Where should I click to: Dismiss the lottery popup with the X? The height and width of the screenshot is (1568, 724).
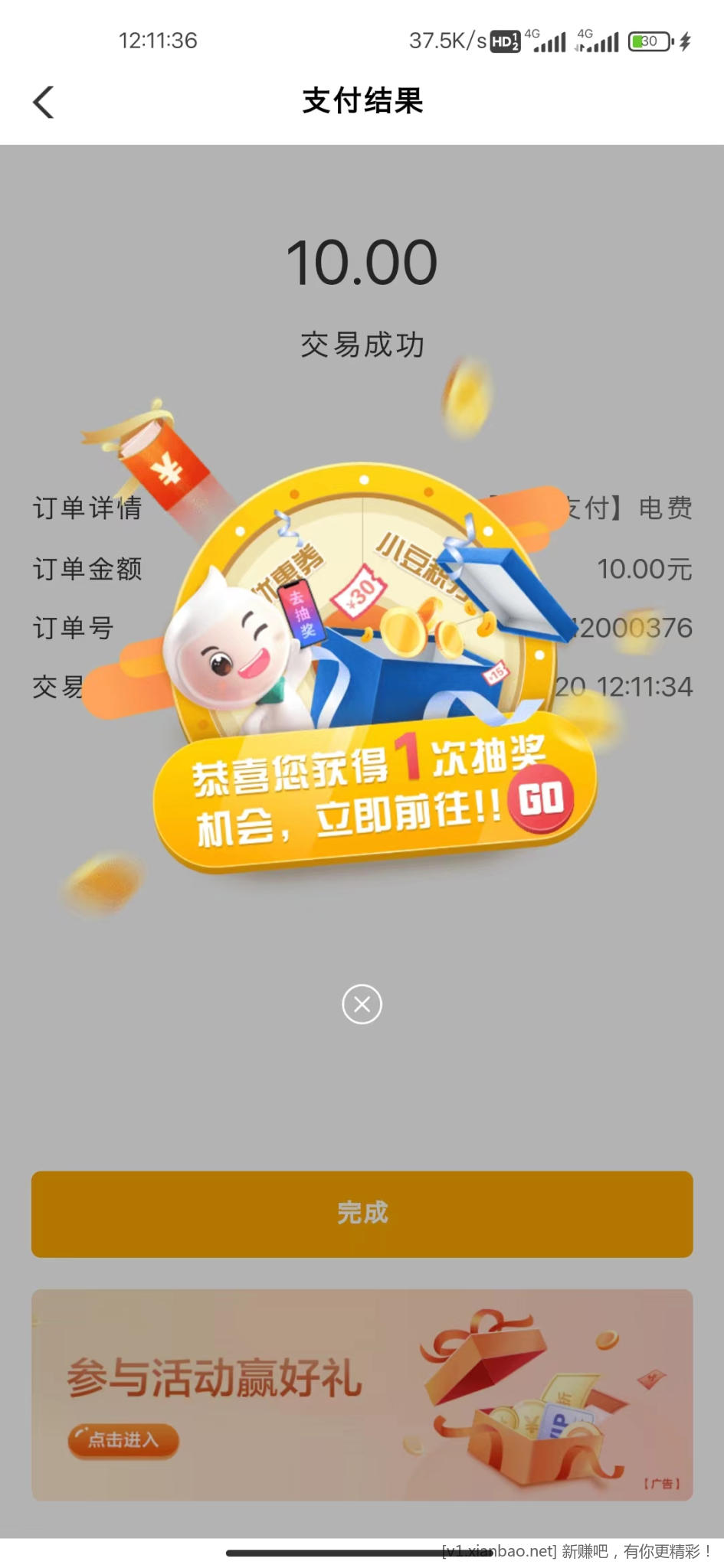pos(362,1004)
